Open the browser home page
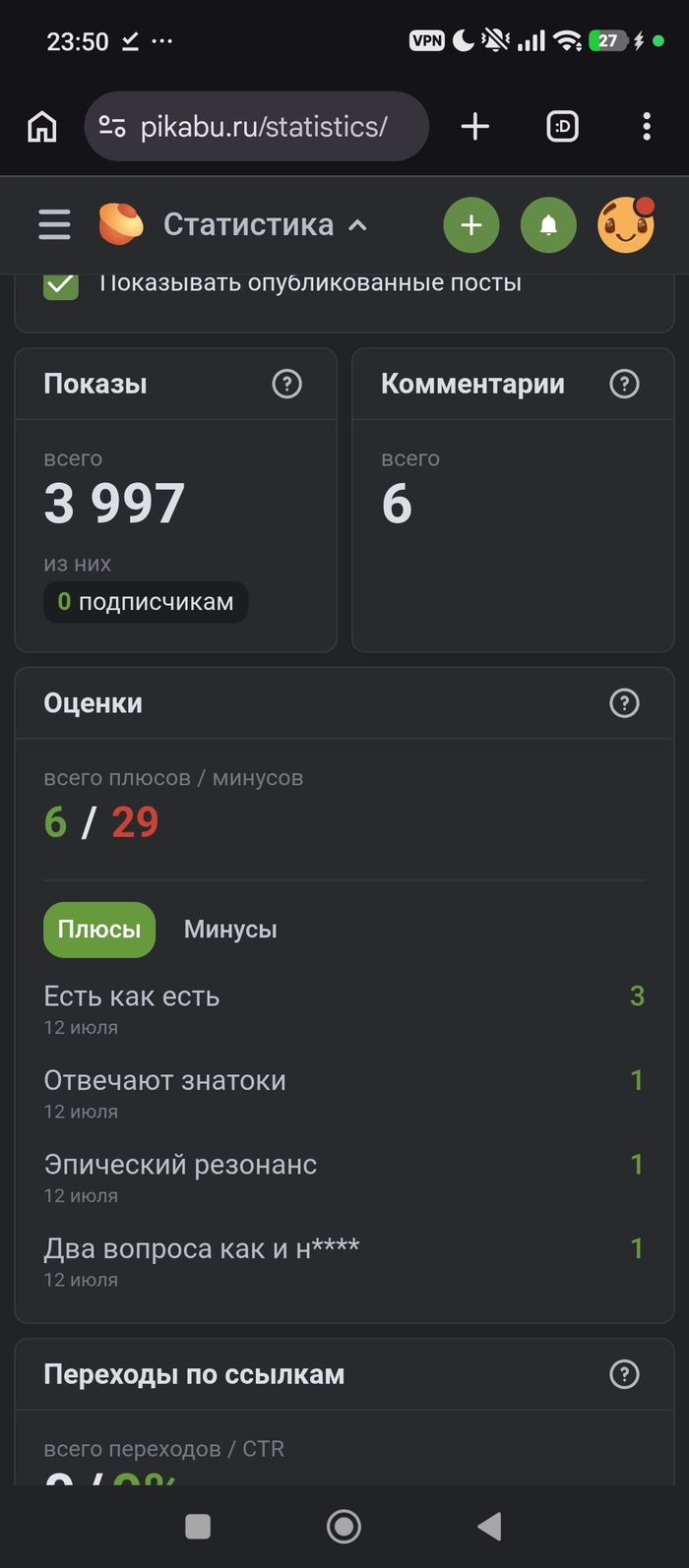This screenshot has width=689, height=1568. [x=41, y=127]
